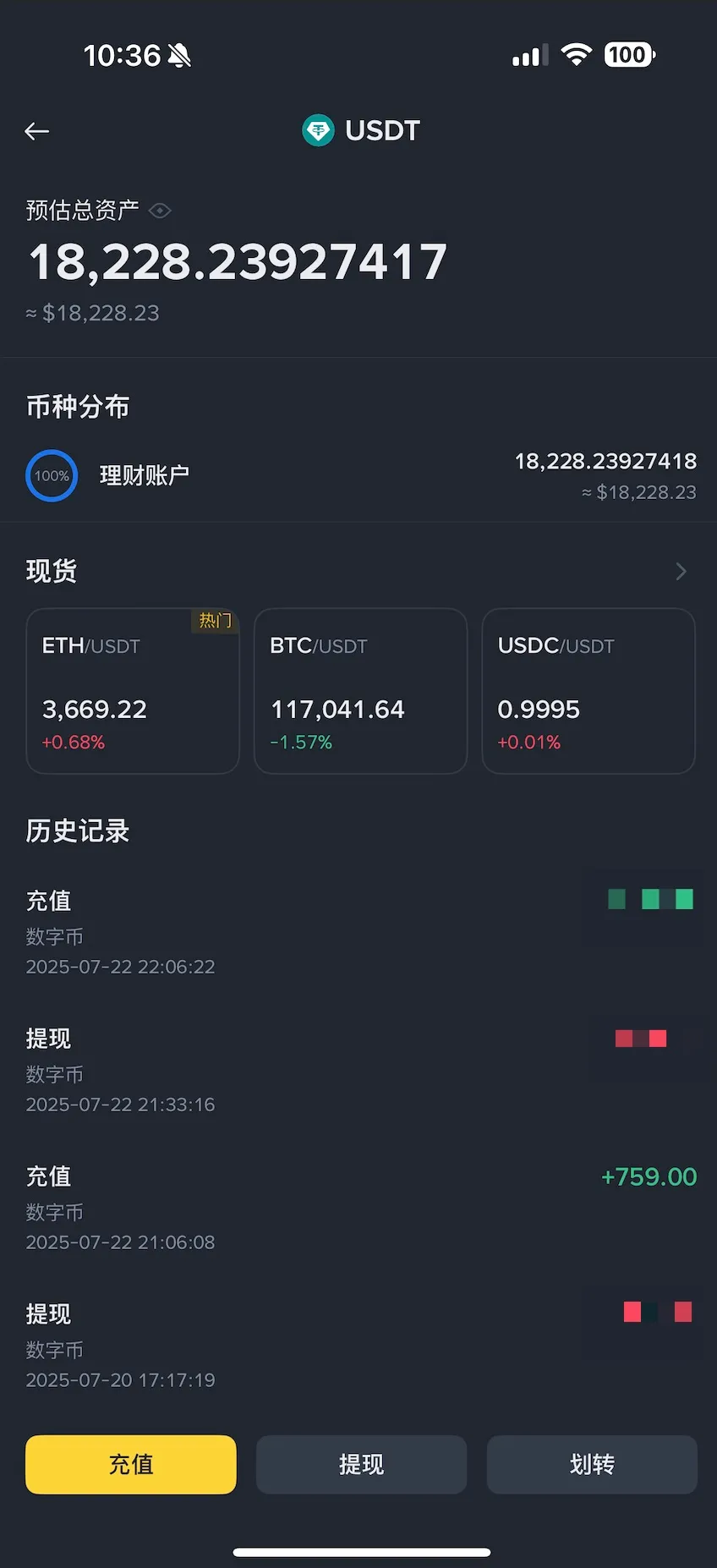
Task: View 提现 record from 2025-07-20 17:17:19
Action: coord(360,1346)
